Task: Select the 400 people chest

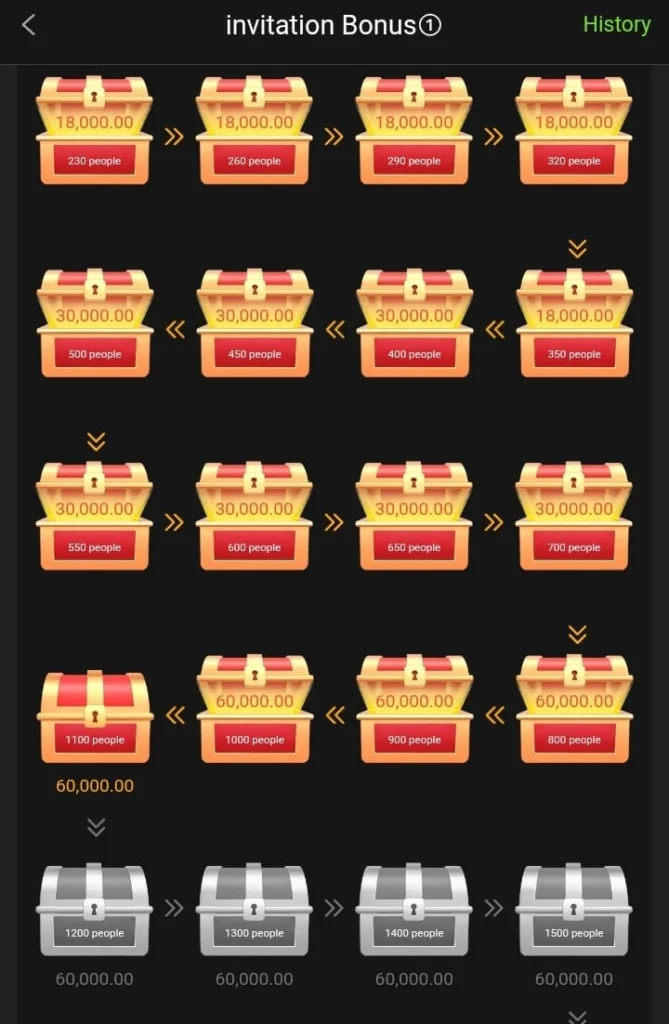Action: click(x=414, y=324)
